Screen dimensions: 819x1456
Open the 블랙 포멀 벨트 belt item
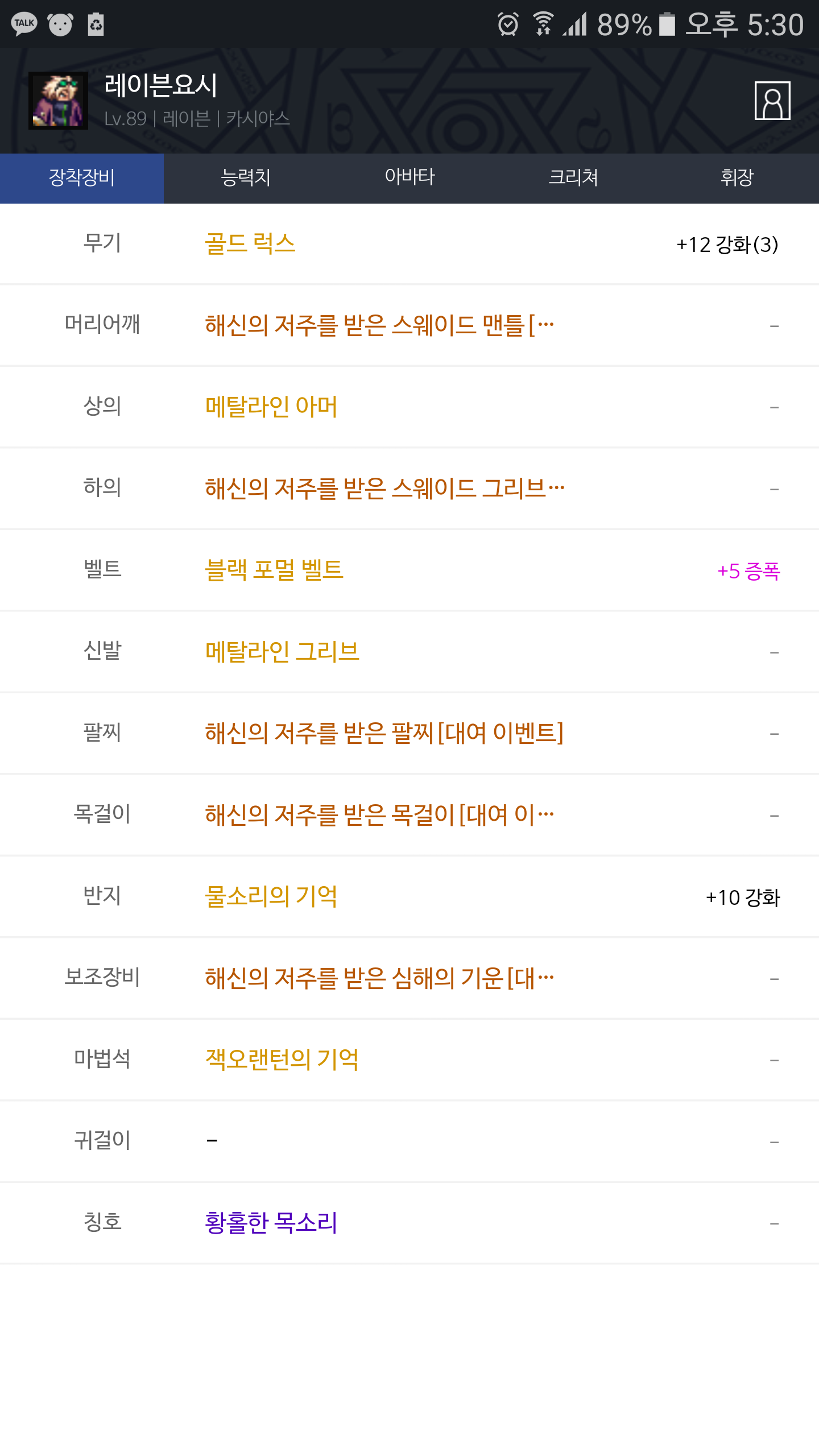tap(274, 570)
